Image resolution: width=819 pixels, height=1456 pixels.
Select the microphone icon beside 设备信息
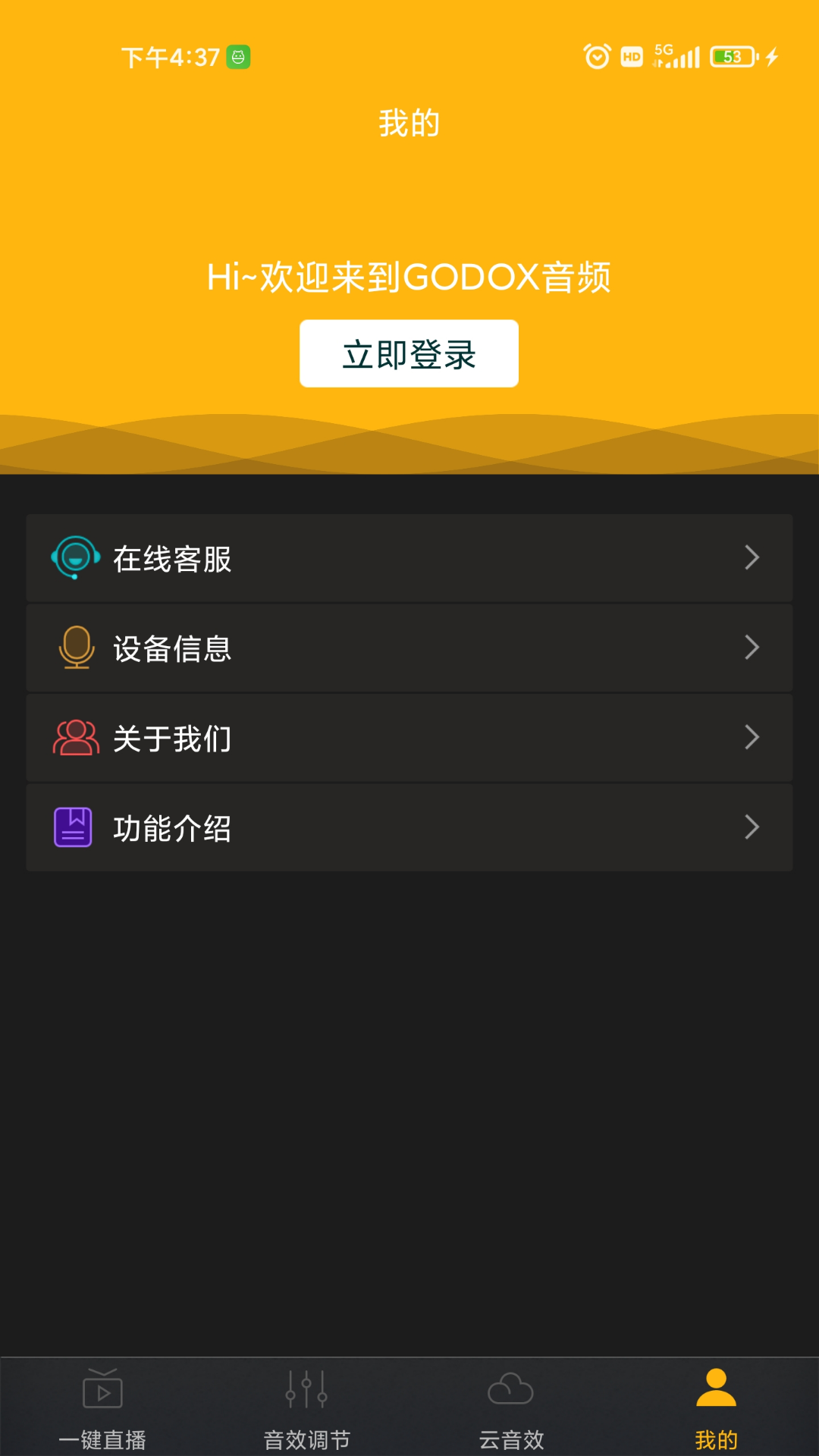pyautogui.click(x=74, y=648)
